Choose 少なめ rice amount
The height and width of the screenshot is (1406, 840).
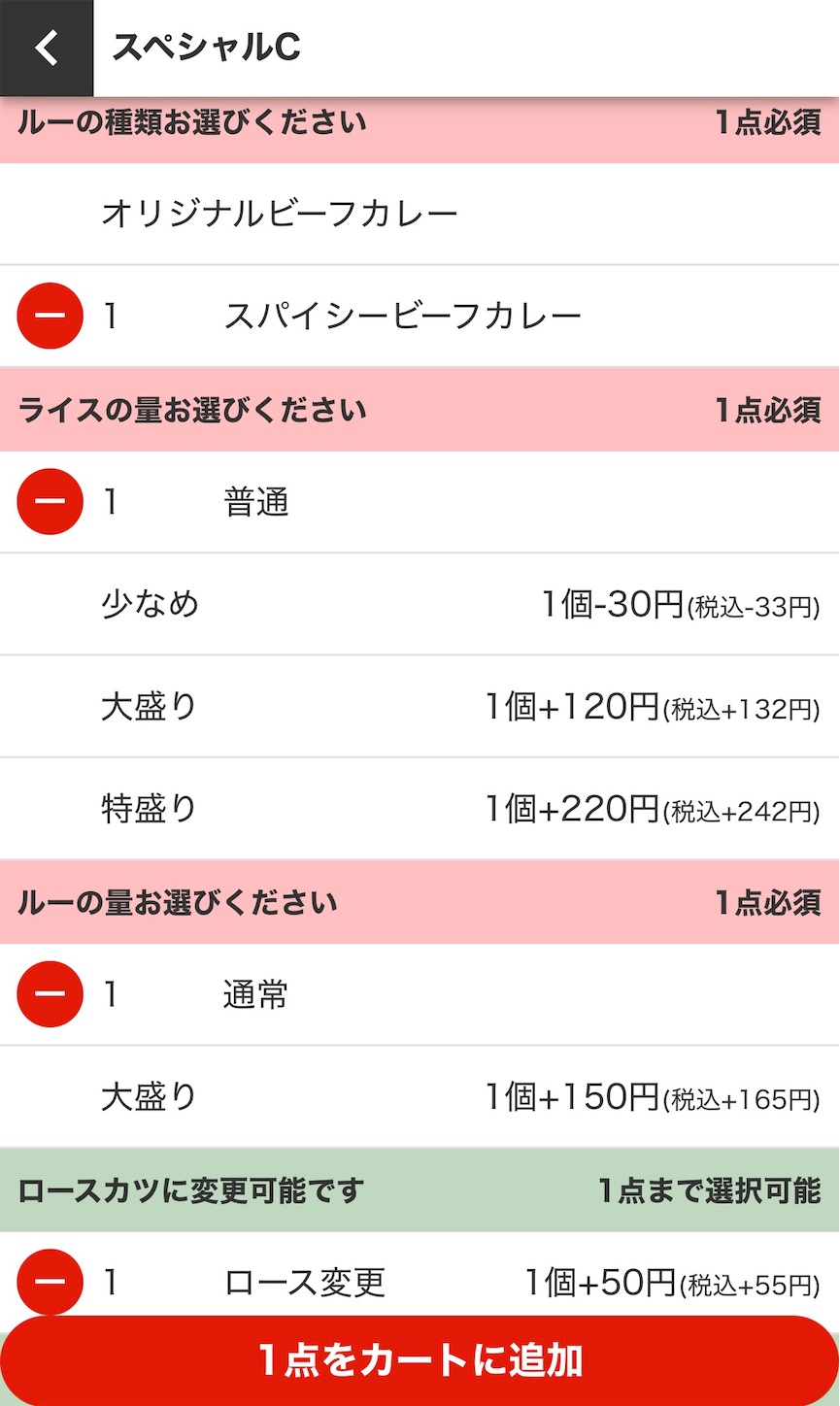[x=420, y=604]
